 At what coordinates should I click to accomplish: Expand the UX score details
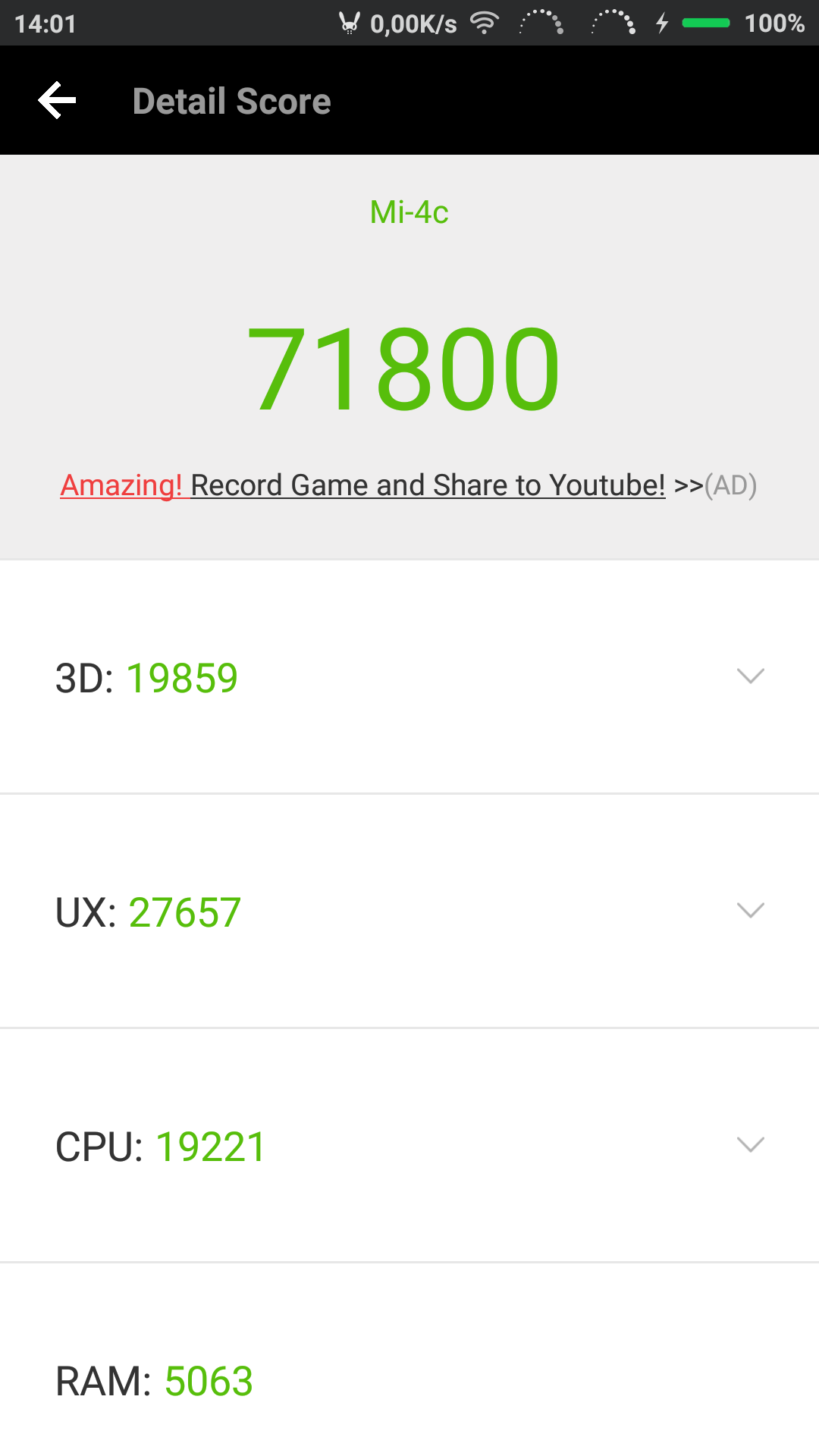tap(409, 912)
